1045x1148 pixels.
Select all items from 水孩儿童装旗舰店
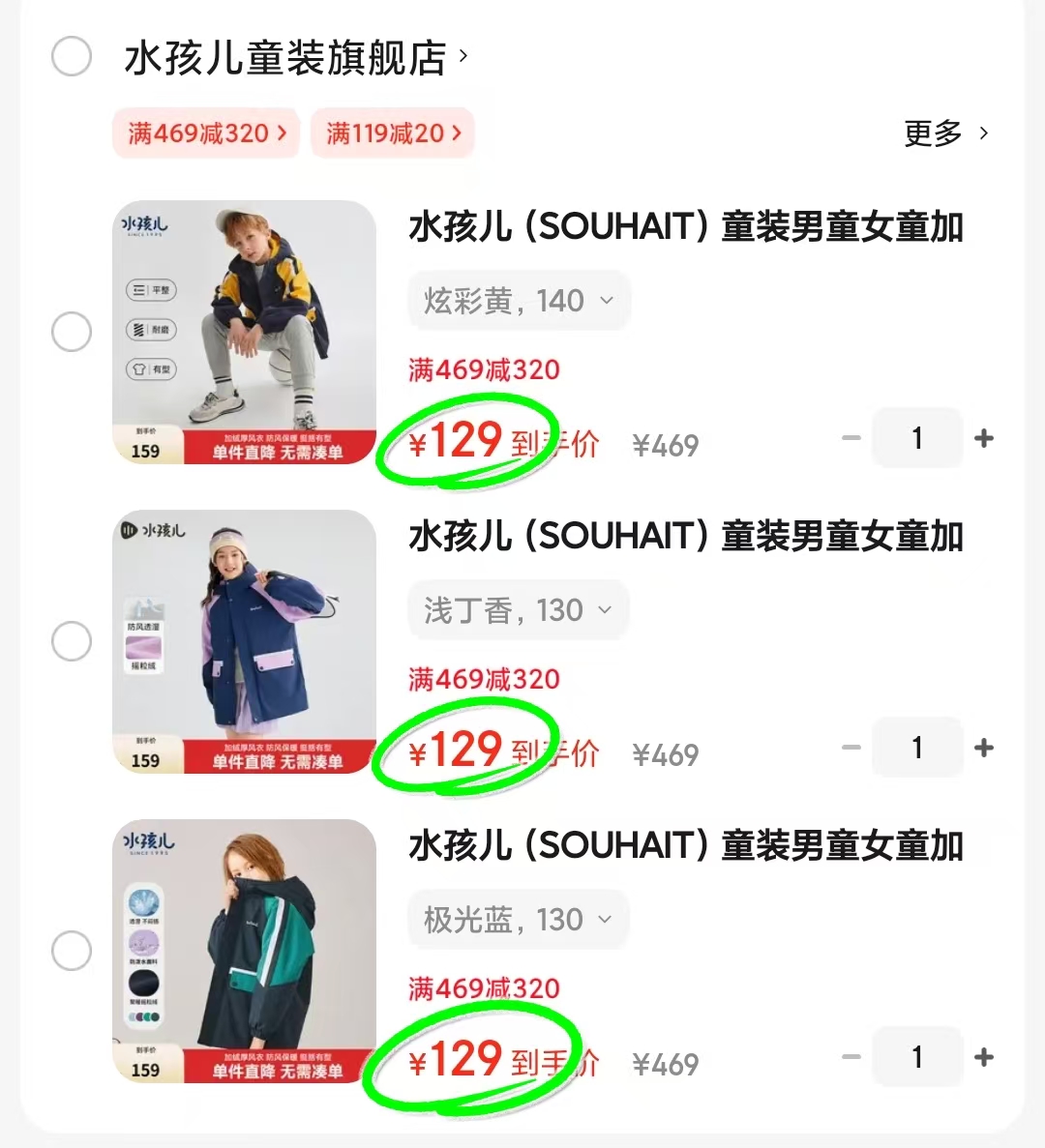72,57
